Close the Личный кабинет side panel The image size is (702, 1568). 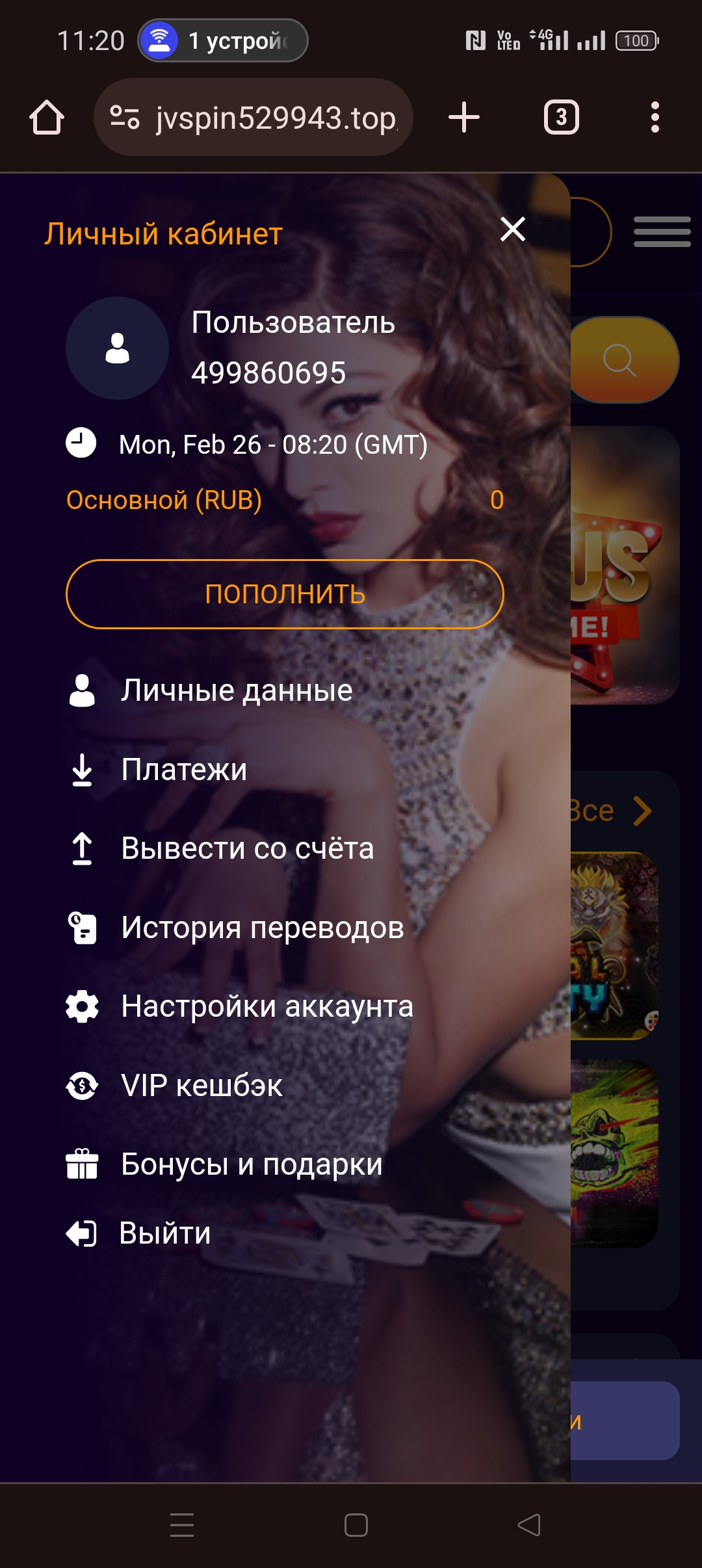(x=513, y=229)
